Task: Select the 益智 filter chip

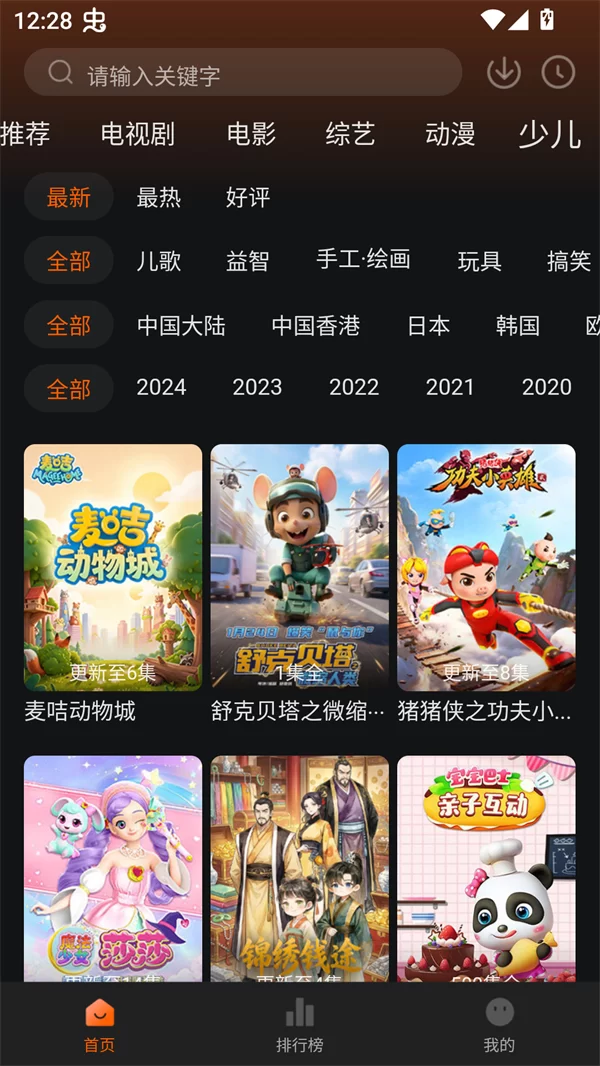Action: point(248,261)
